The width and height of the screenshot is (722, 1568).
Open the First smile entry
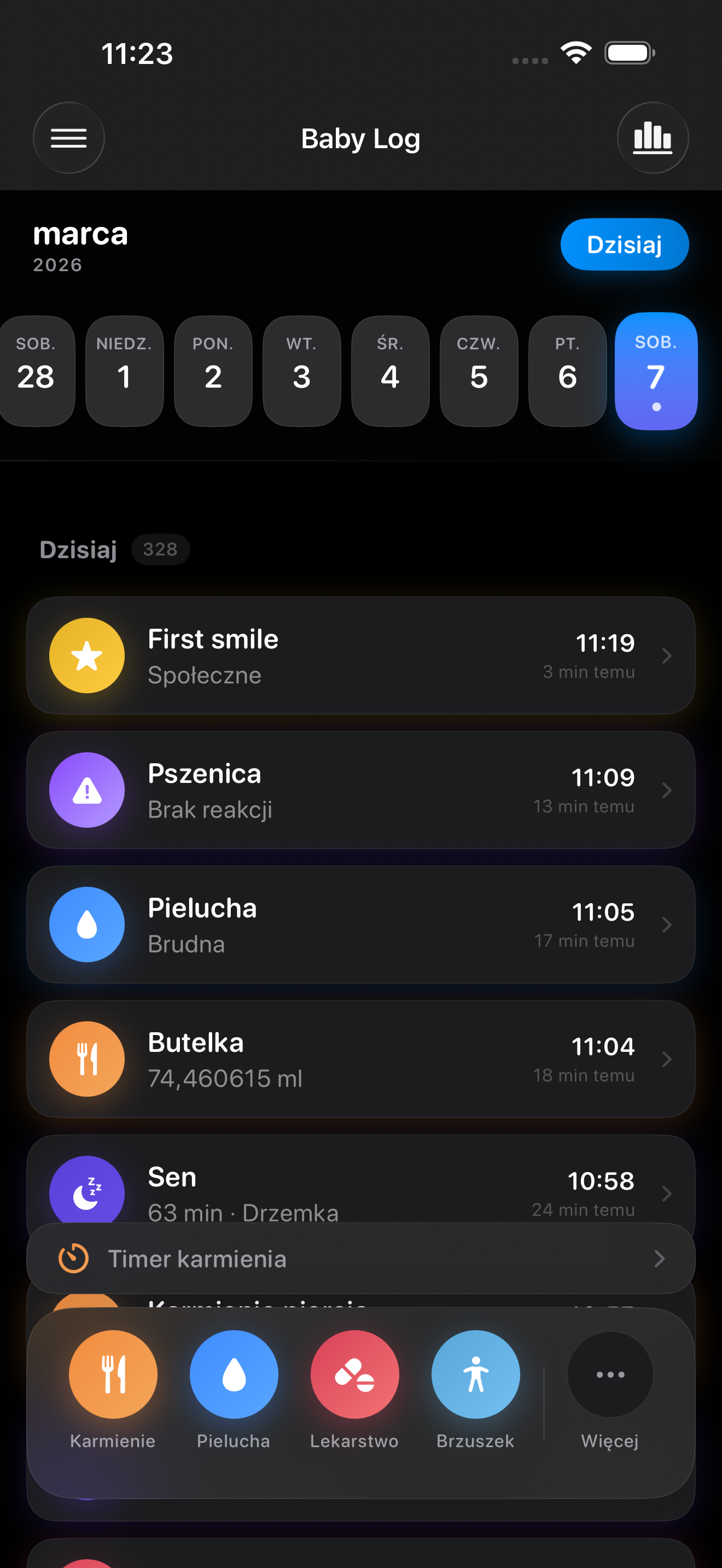360,656
